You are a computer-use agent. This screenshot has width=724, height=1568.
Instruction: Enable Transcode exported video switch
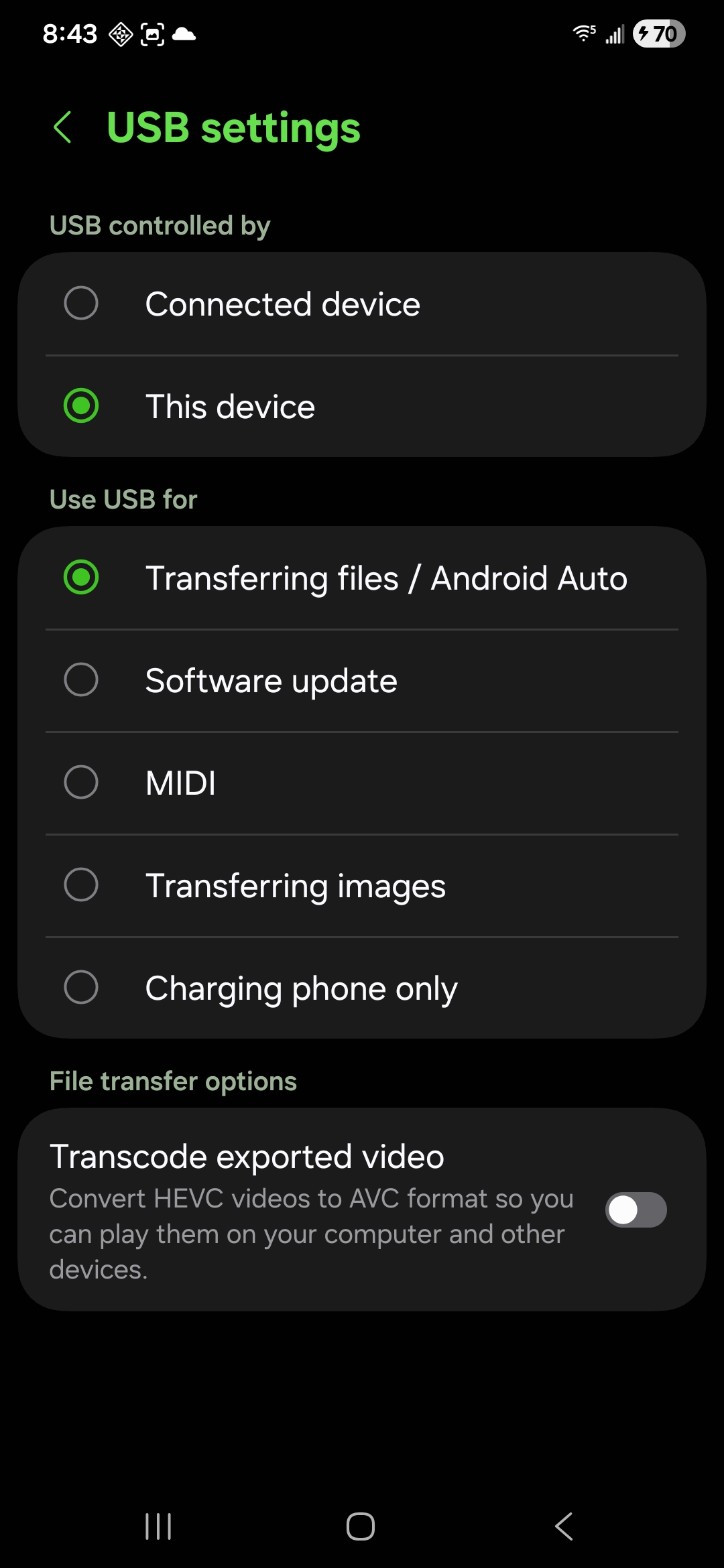[636, 1210]
